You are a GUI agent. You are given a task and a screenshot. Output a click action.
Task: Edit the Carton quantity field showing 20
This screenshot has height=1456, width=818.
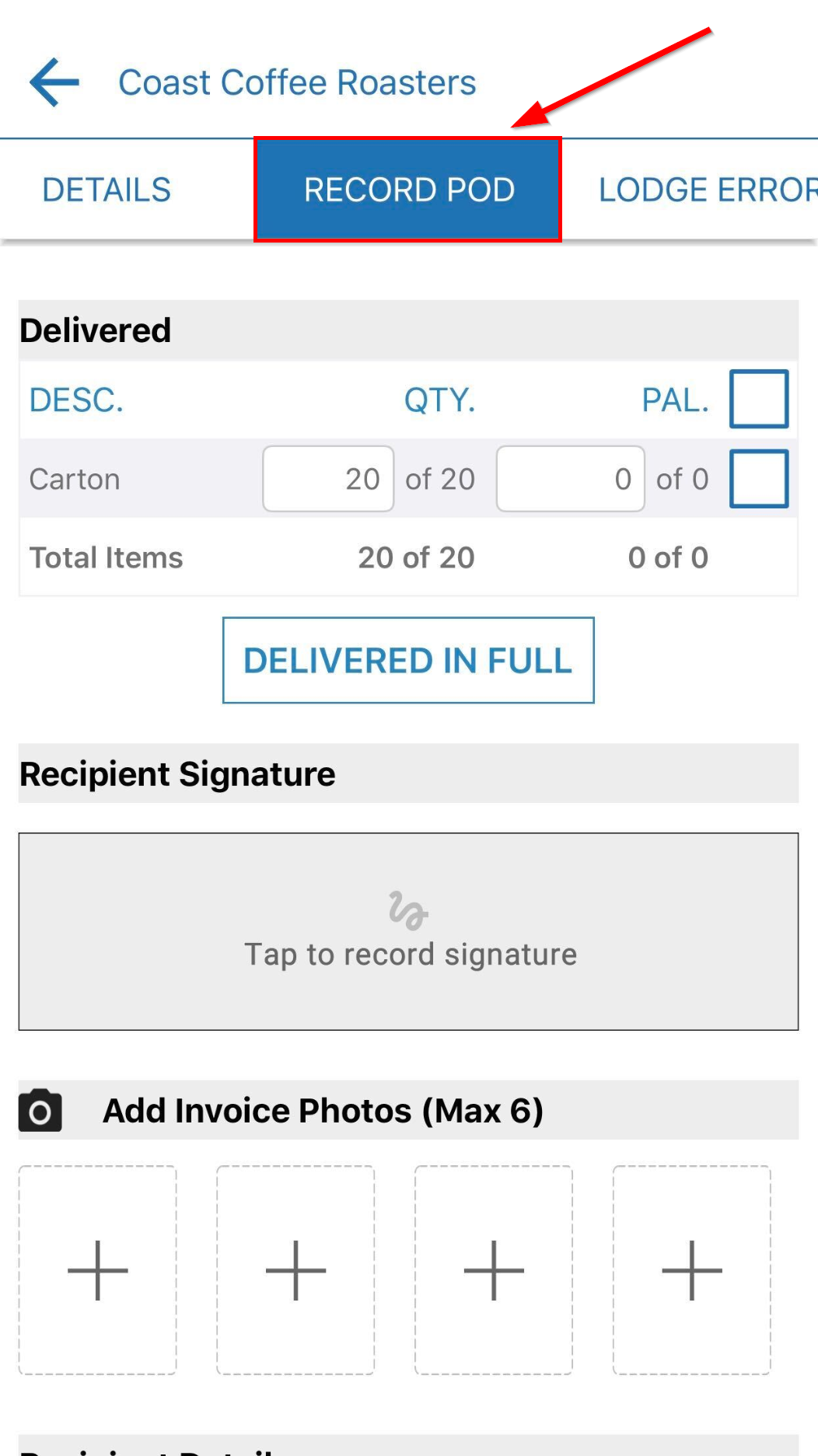click(x=328, y=479)
